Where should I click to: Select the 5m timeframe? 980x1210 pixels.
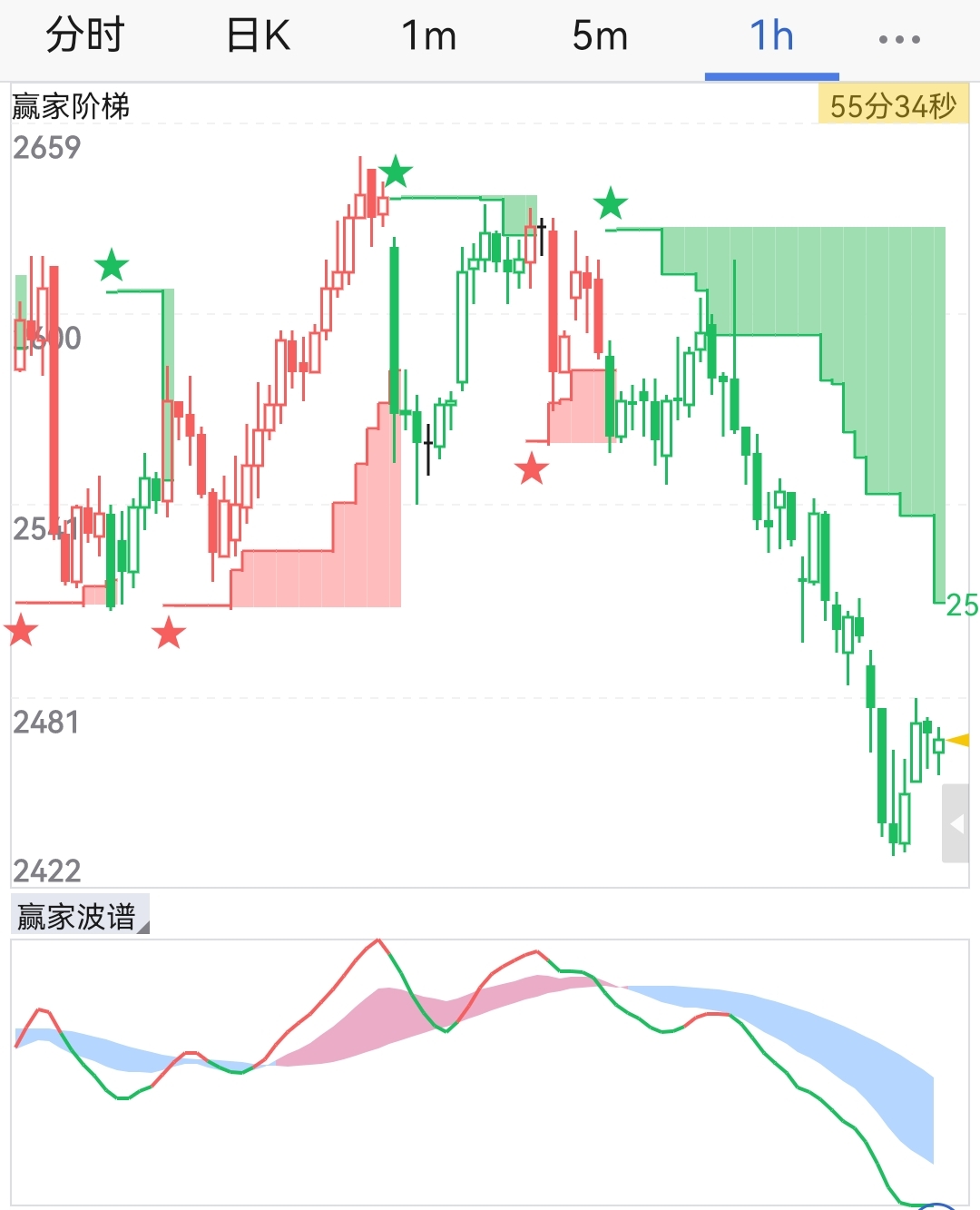click(x=600, y=37)
